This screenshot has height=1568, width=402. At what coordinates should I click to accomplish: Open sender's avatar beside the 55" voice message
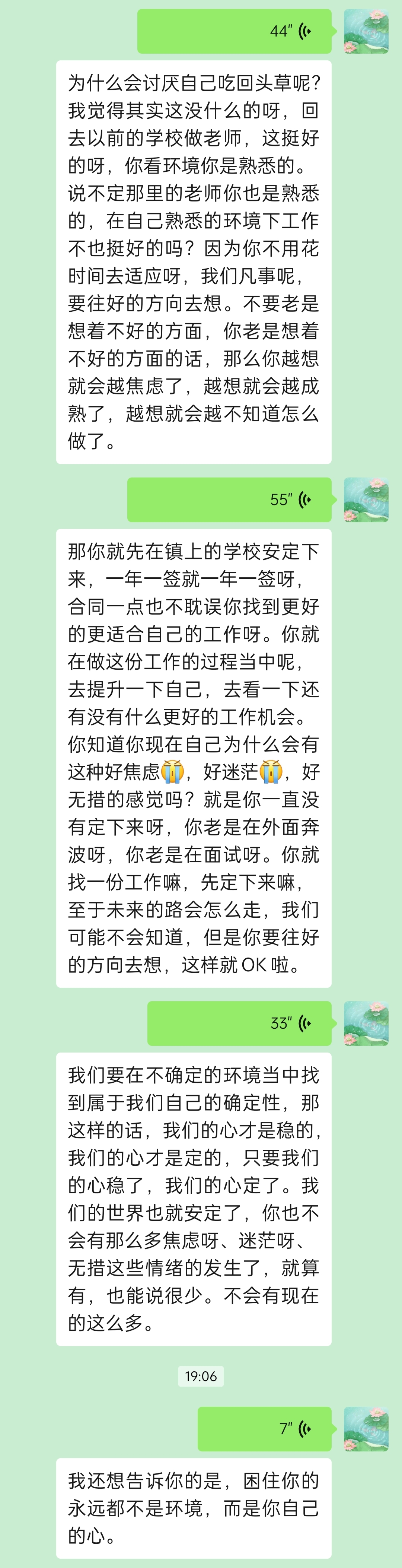click(366, 500)
